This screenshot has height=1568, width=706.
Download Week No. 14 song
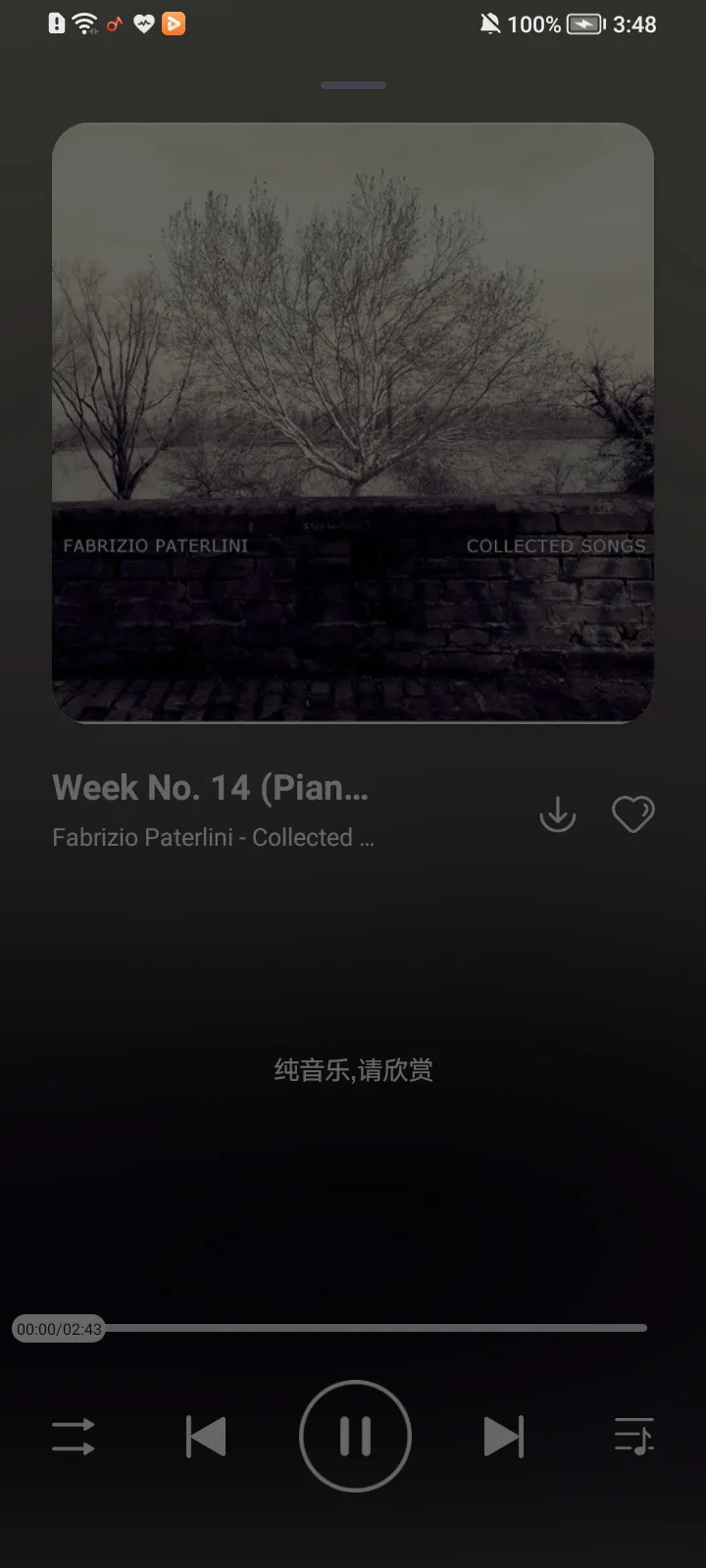click(x=558, y=814)
